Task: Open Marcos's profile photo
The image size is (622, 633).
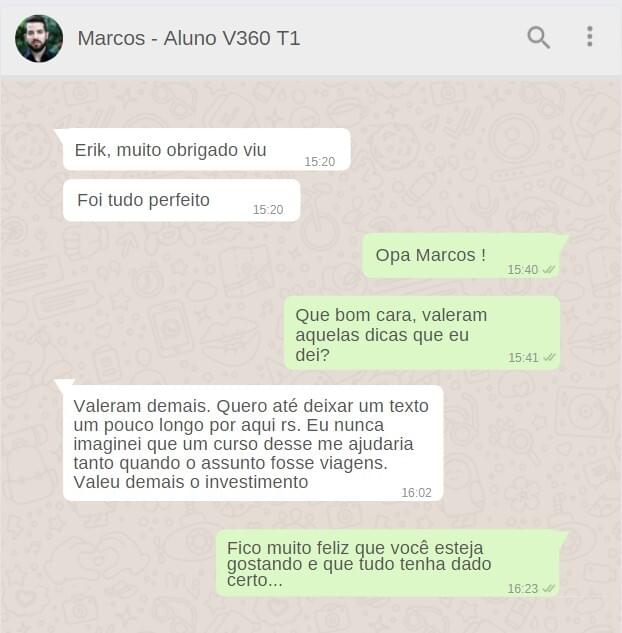Action: tap(39, 38)
